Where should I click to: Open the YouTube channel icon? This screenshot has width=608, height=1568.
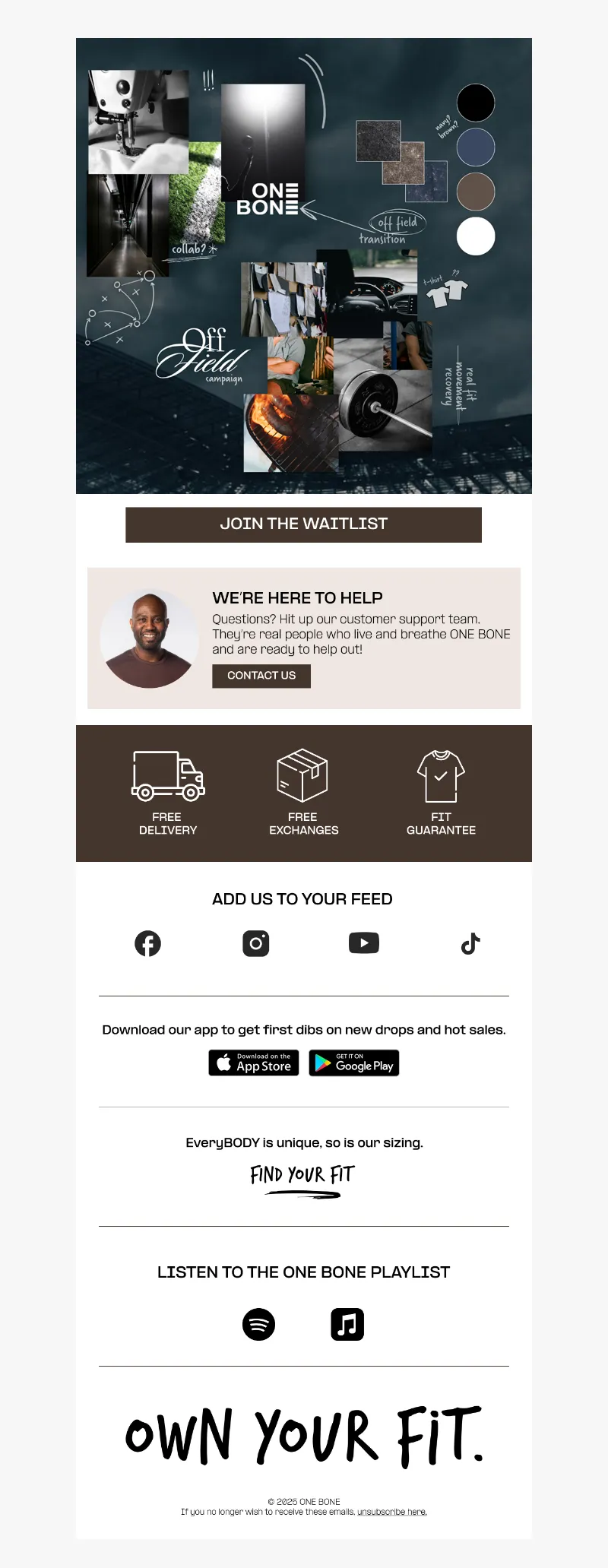(x=363, y=943)
